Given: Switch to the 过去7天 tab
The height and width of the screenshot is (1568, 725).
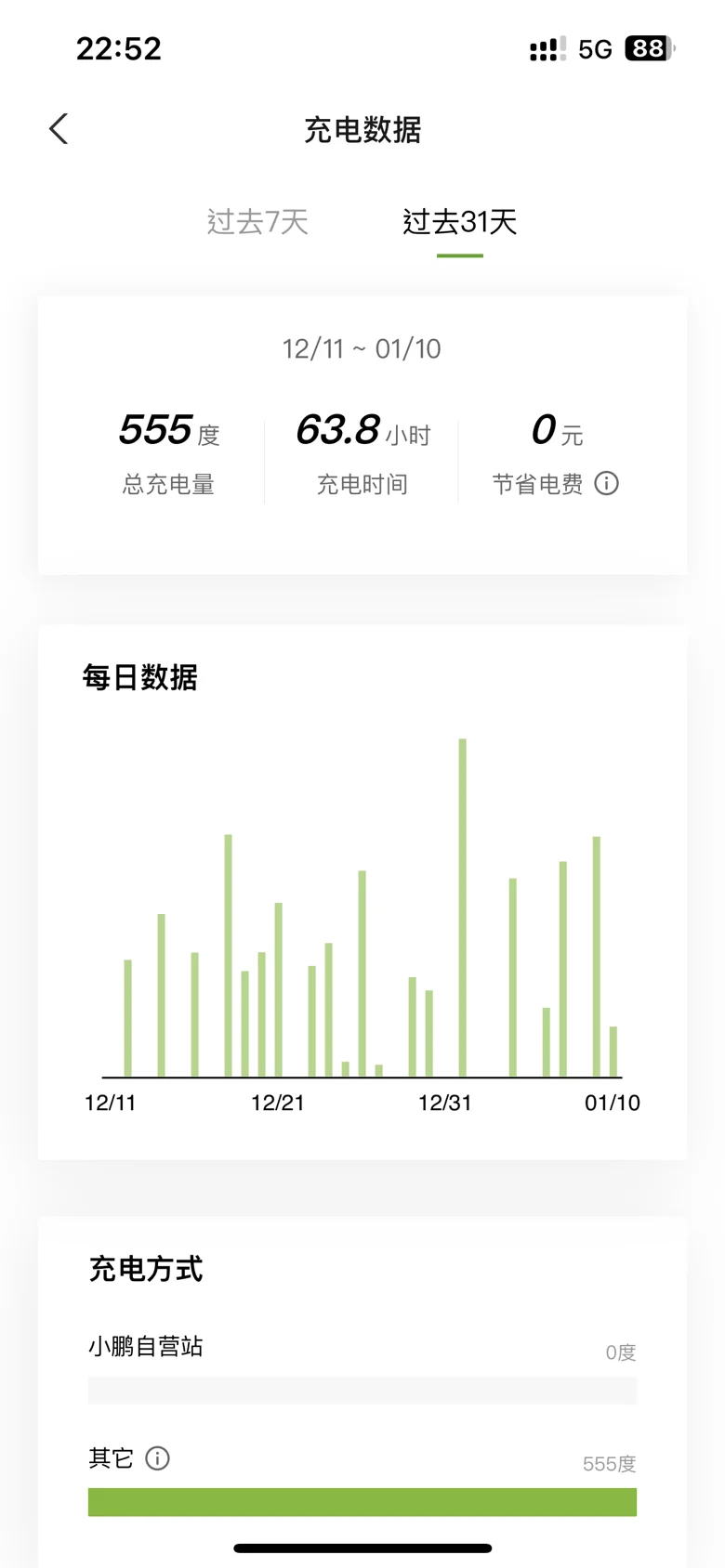Looking at the screenshot, I should pyautogui.click(x=257, y=222).
